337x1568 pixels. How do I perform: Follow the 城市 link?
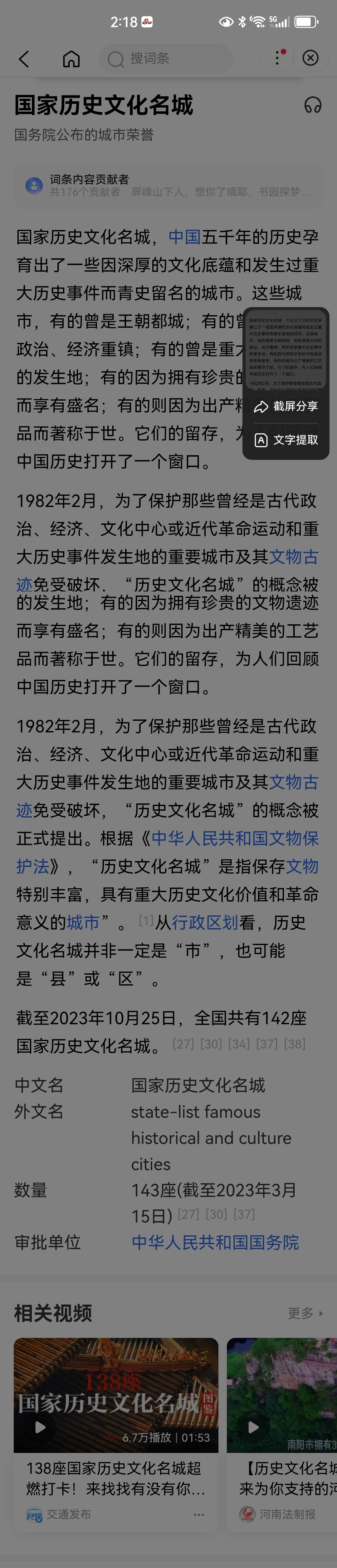pyautogui.click(x=83, y=922)
